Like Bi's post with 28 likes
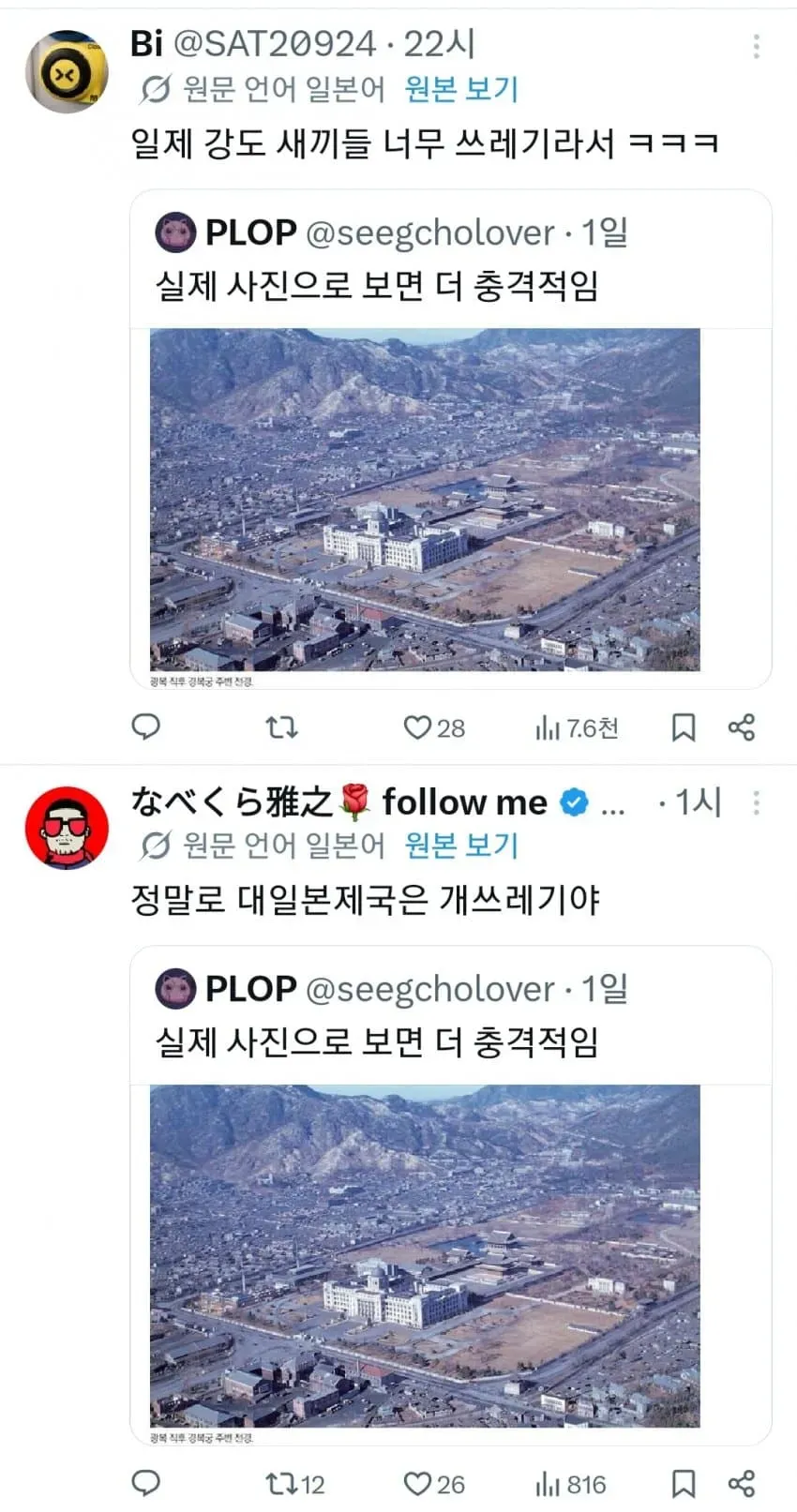 click(x=434, y=727)
